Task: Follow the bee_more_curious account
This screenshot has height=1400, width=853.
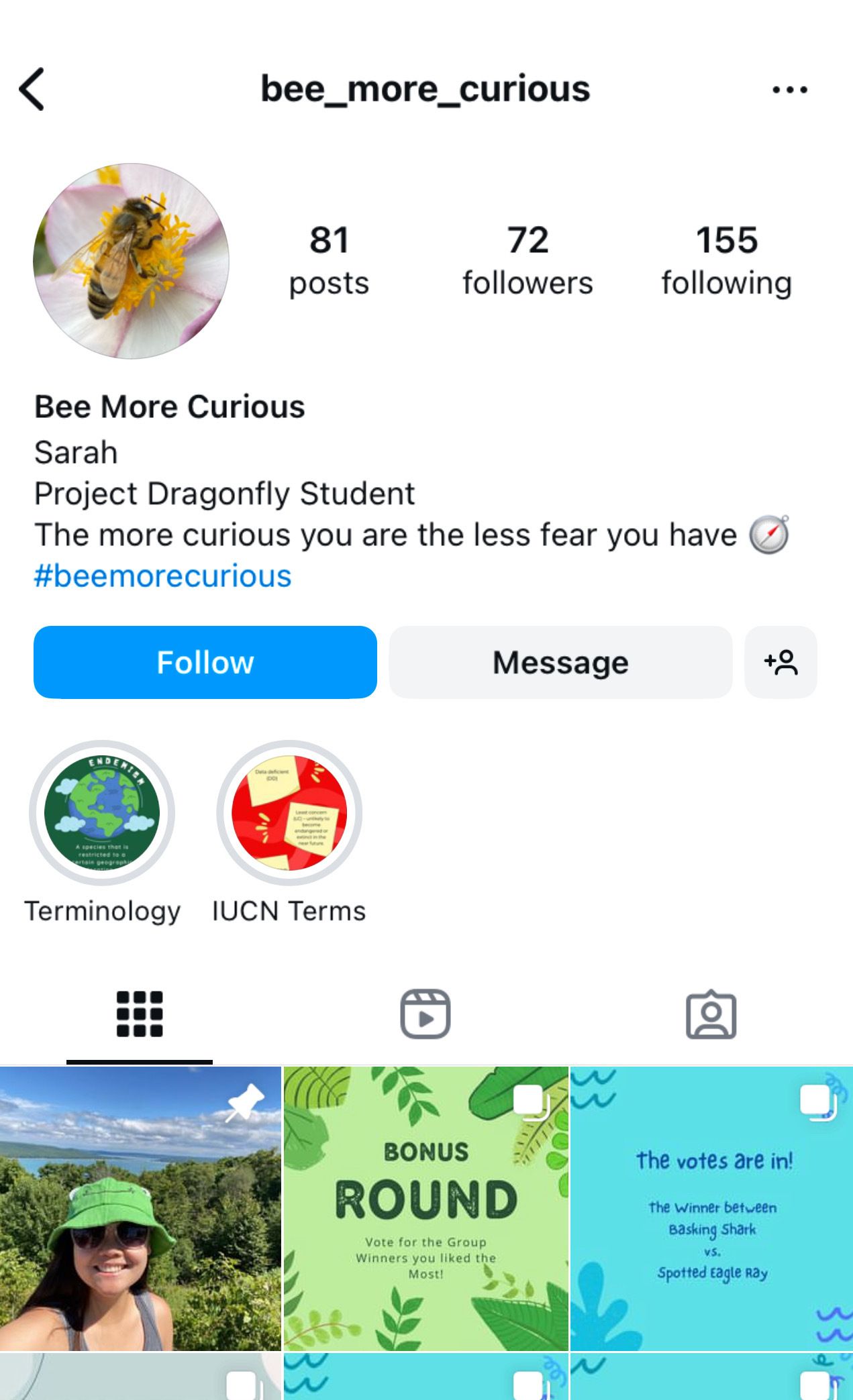Action: click(205, 662)
